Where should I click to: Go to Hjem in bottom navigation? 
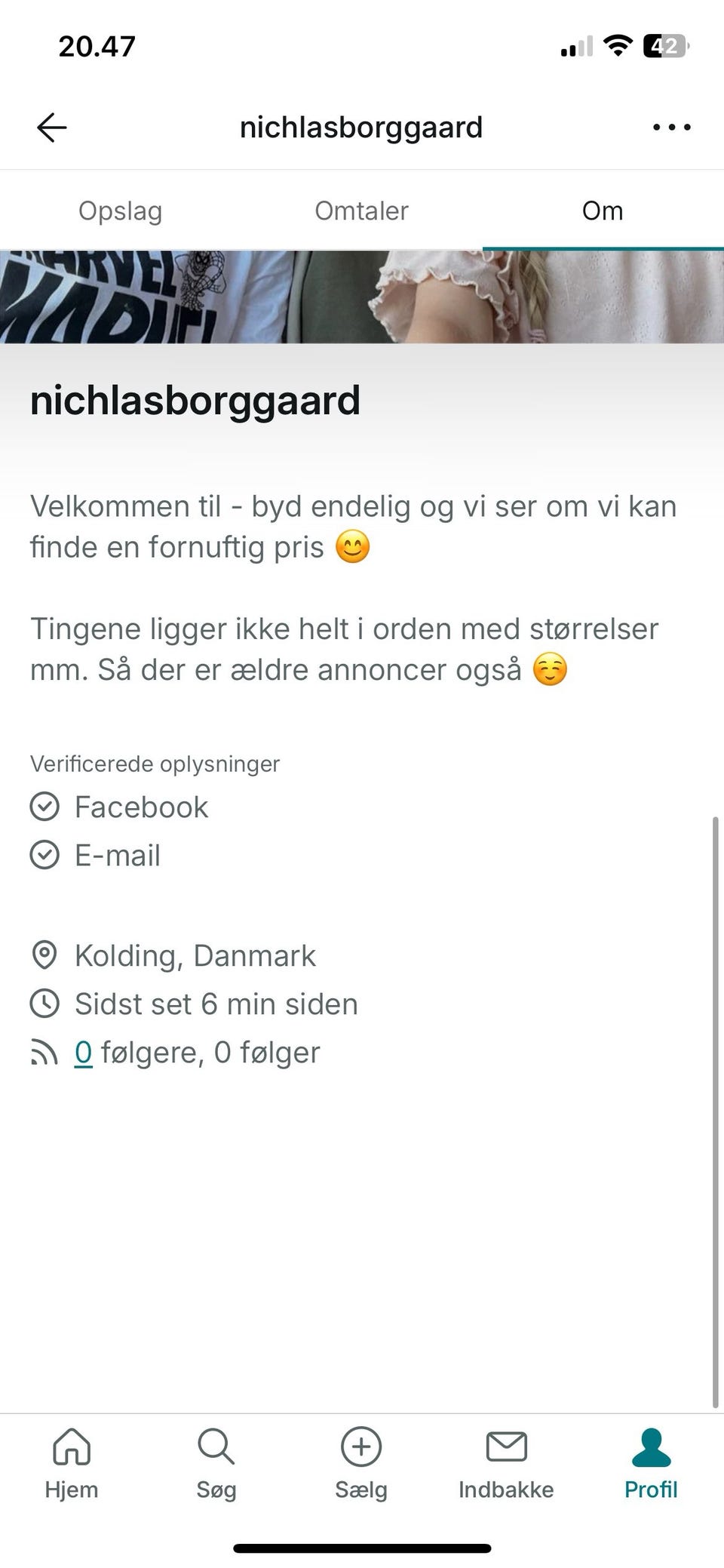coord(72,1463)
